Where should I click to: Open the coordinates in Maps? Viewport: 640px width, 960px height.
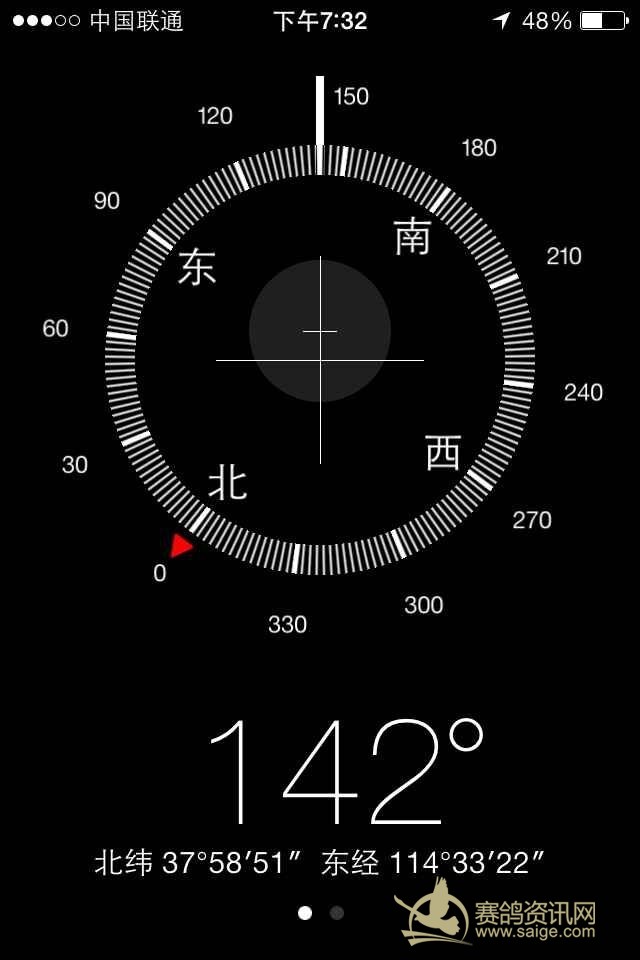click(320, 863)
